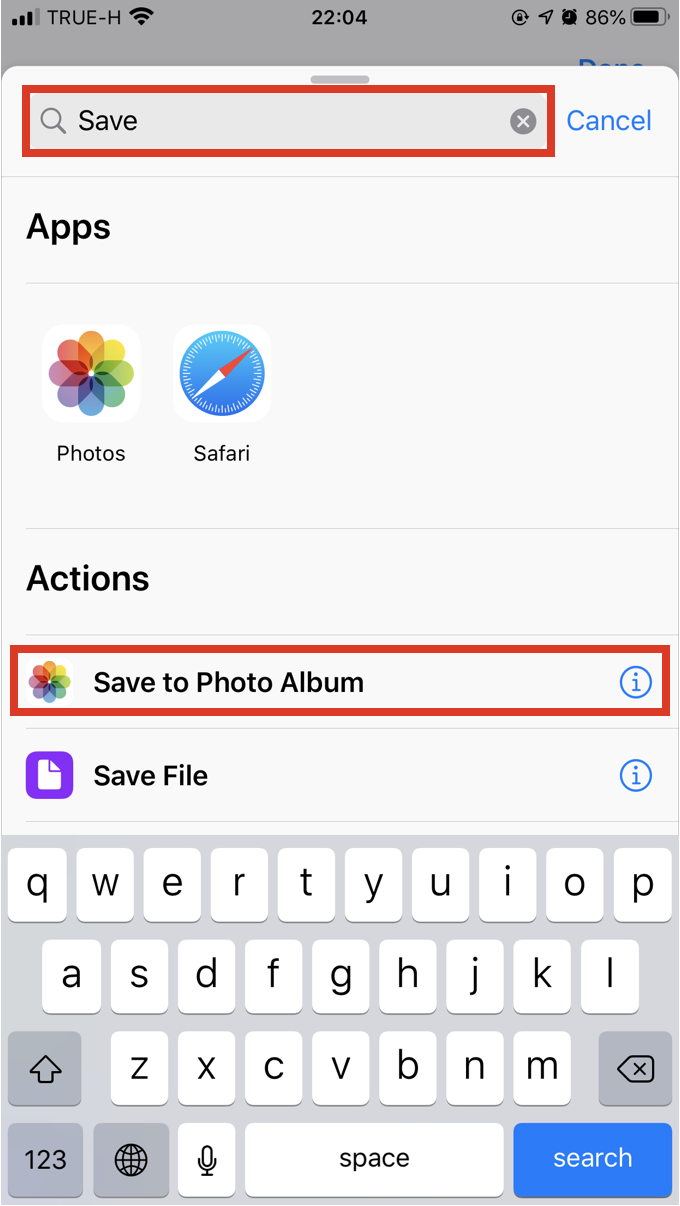Tap the shift key
Screen dimensions: 680x1206
(x=45, y=1069)
